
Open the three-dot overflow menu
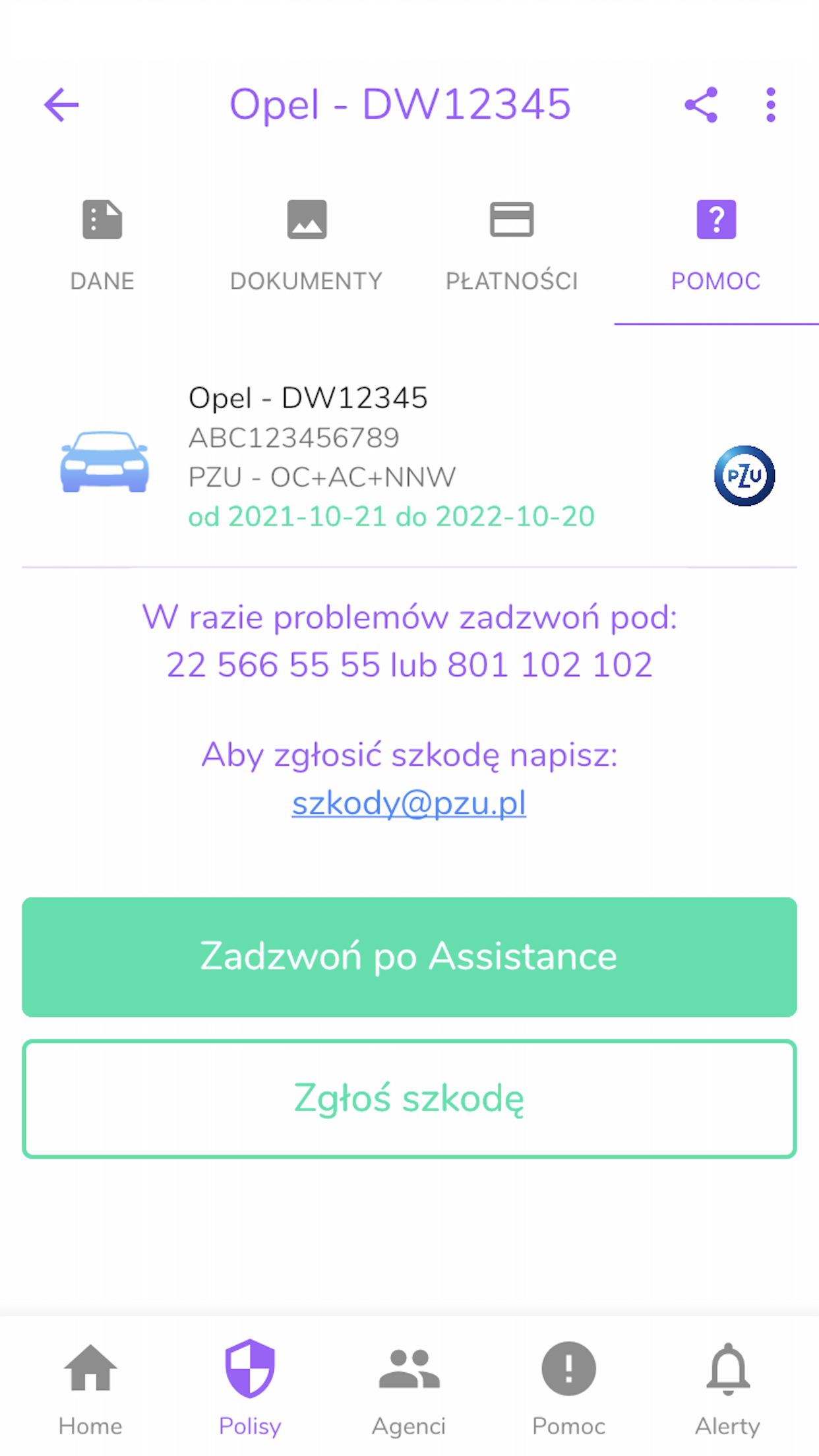(770, 105)
